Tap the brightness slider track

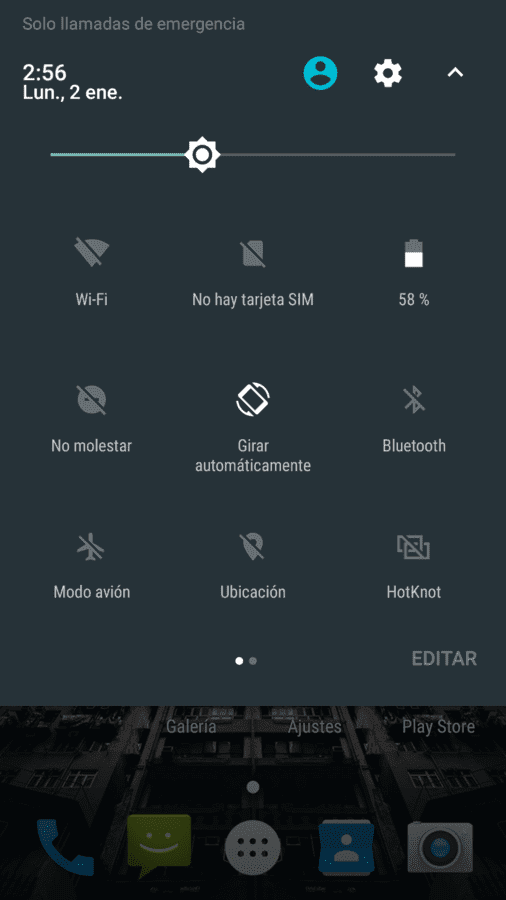pos(252,154)
